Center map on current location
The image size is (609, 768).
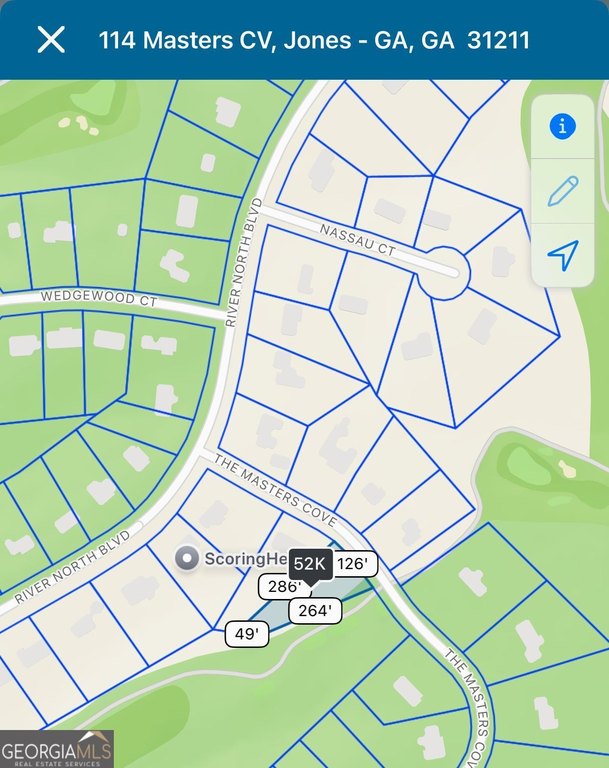pos(563,255)
